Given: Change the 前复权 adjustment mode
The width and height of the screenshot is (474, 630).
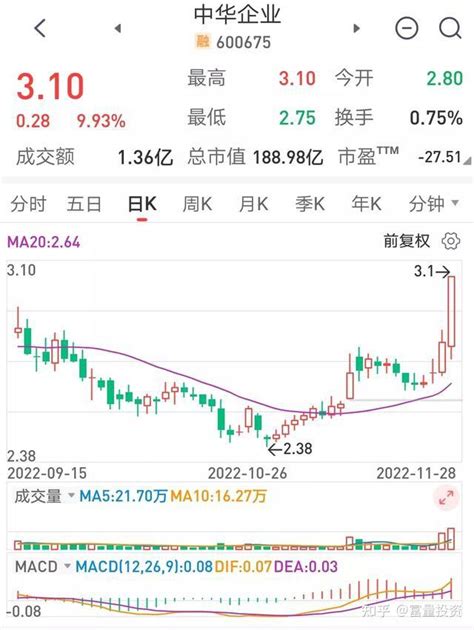Looking at the screenshot, I should click(407, 241).
